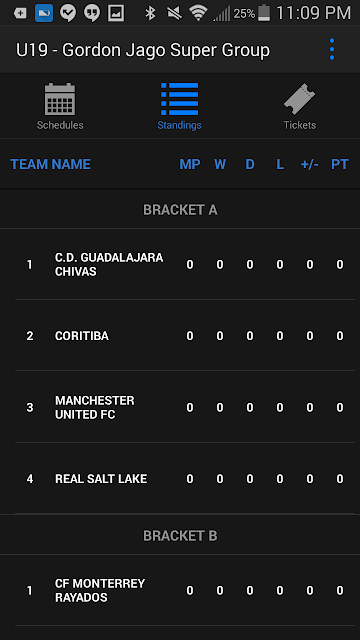360x640 pixels.
Task: Select the Real Salt Lake row
Action: pyautogui.click(x=180, y=478)
